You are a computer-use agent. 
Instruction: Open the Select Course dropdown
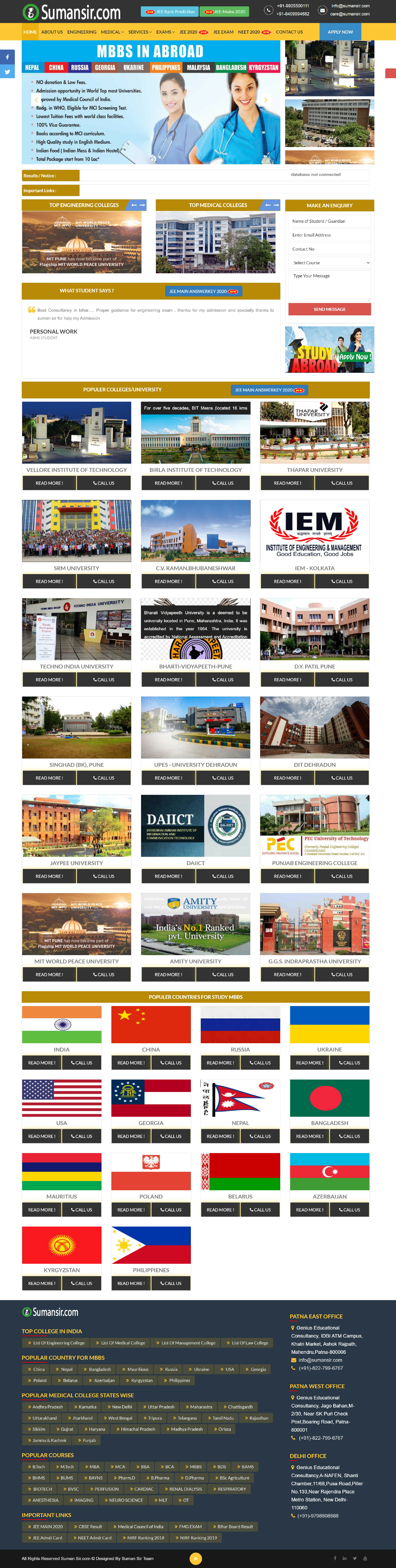[329, 262]
